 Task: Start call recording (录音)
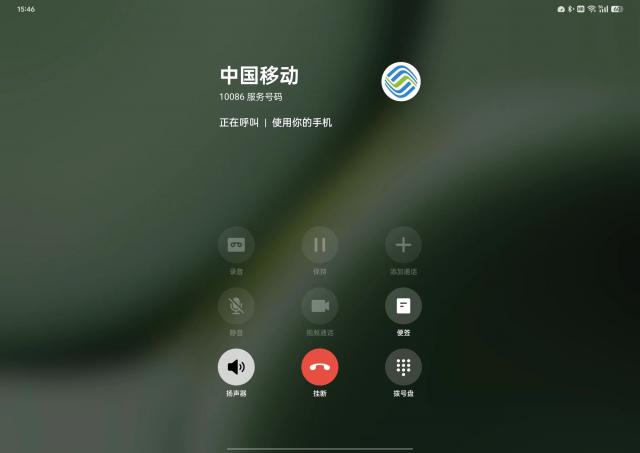[x=236, y=244]
